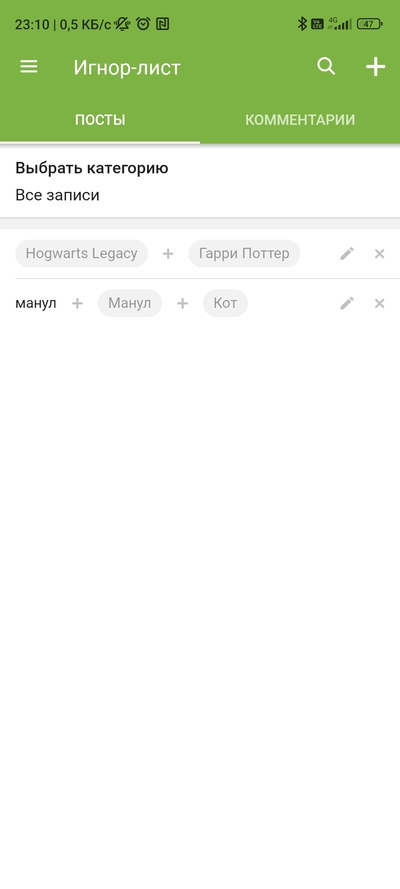Screen dimensions: 400x889
Task: Edit the манул rule with pencil
Action: click(347, 303)
